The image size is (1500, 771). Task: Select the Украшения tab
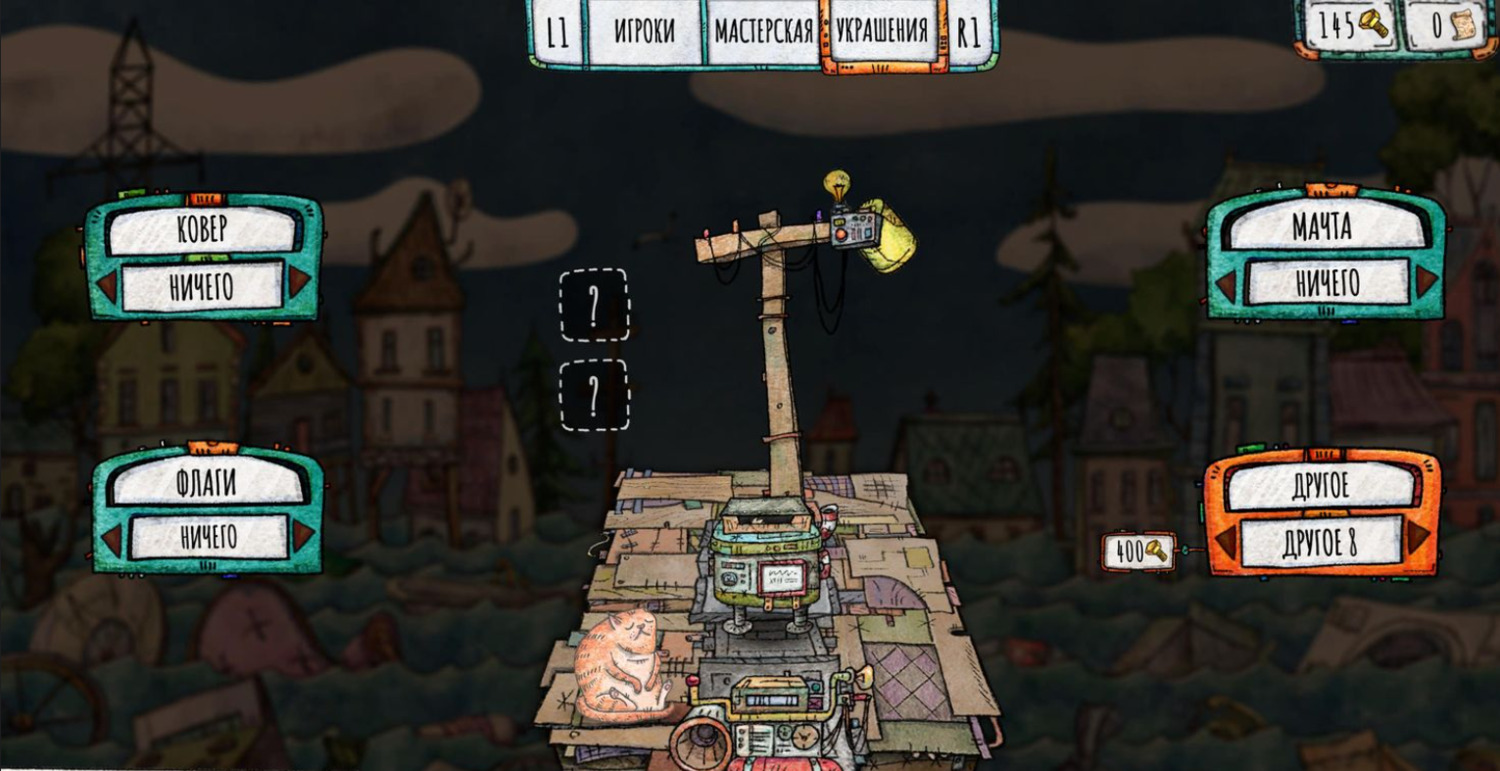click(881, 31)
